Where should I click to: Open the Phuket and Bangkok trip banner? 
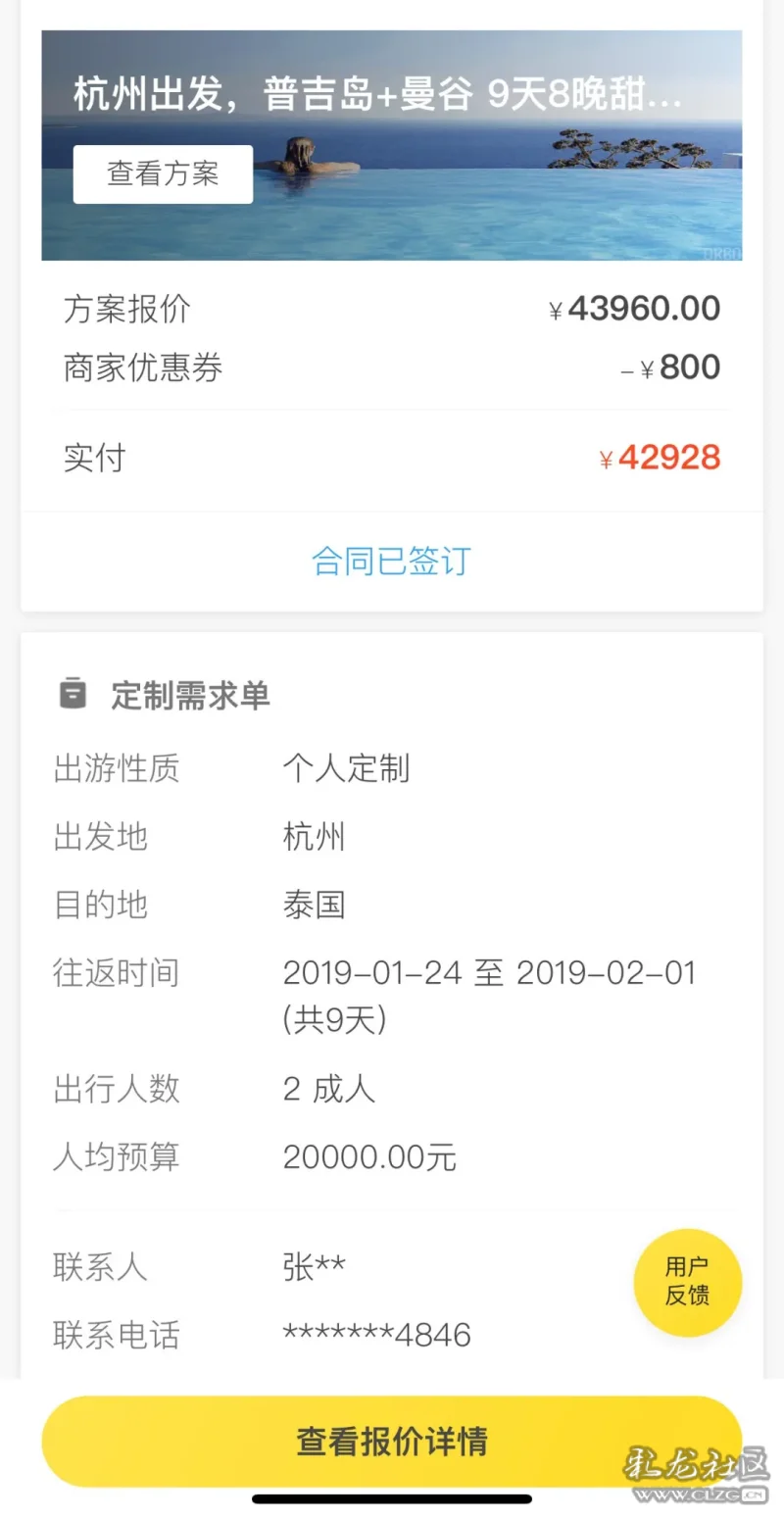click(392, 145)
